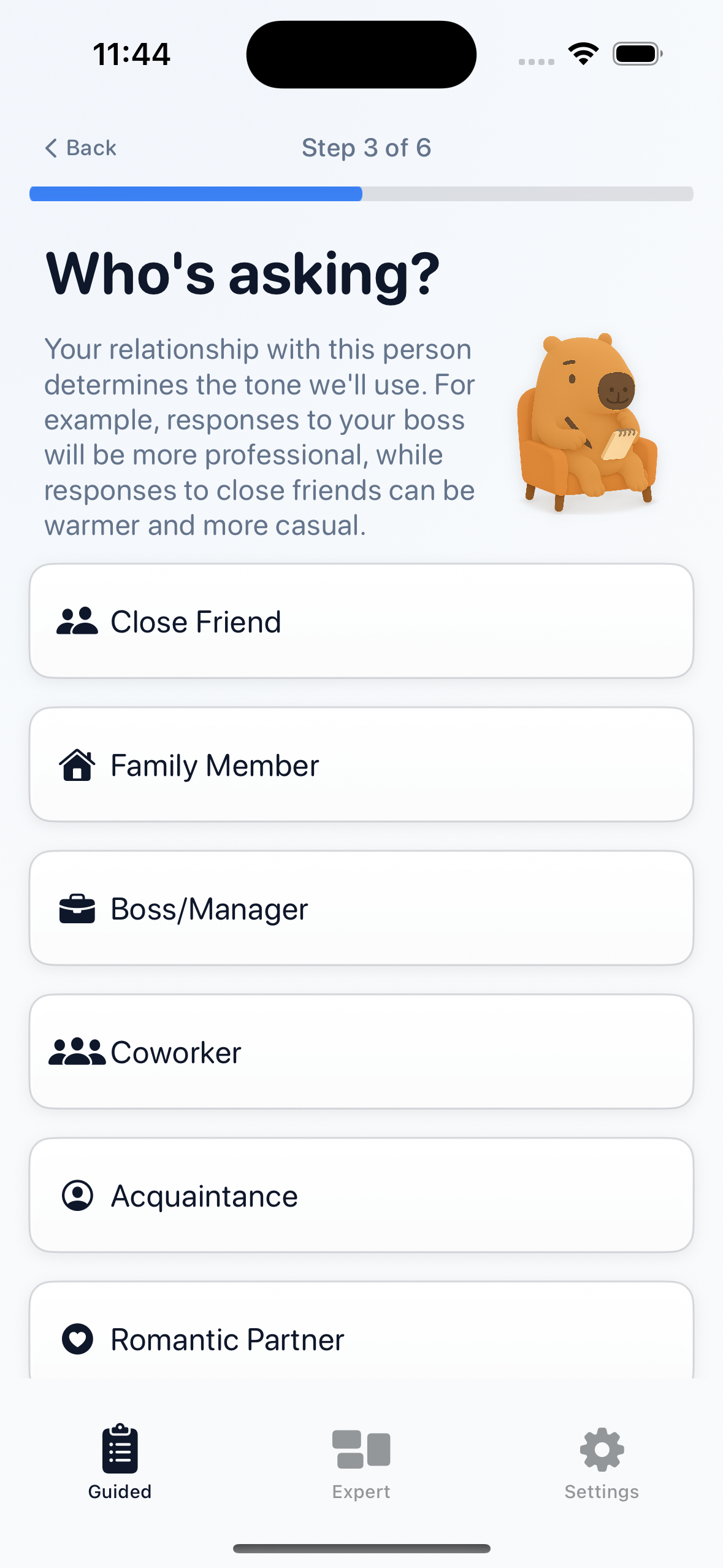Choose Acquaintance as the relationship
Image resolution: width=723 pixels, height=1568 pixels.
361,1195
